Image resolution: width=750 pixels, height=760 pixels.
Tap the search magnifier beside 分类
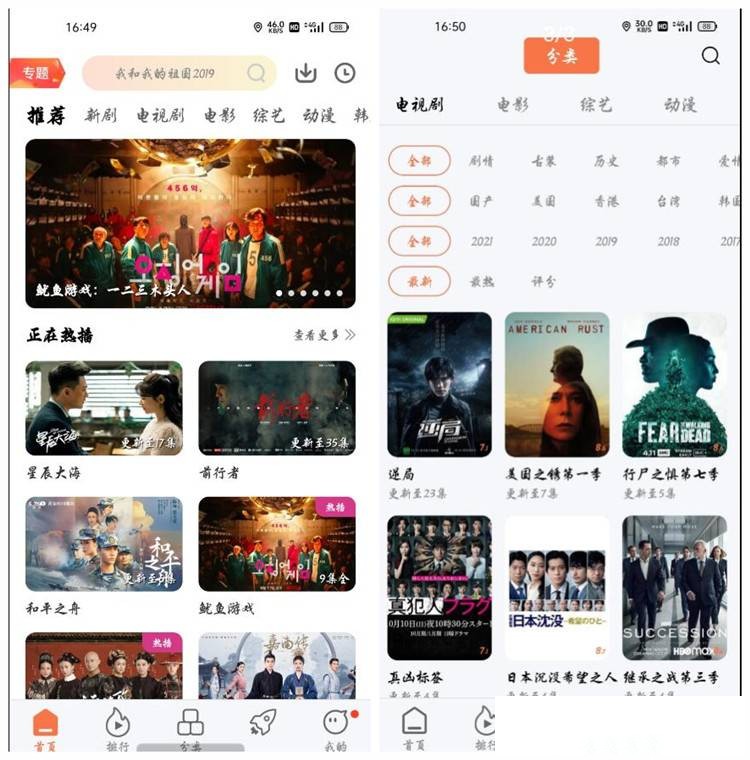pos(710,56)
